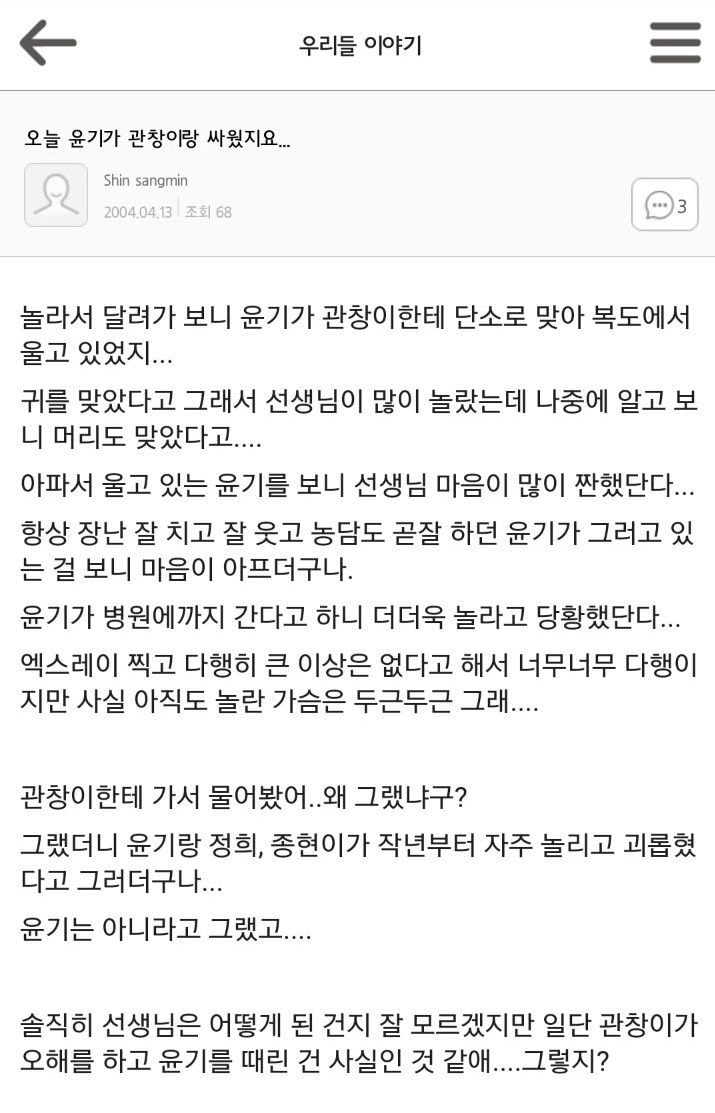Open the hamburger menu

675,43
